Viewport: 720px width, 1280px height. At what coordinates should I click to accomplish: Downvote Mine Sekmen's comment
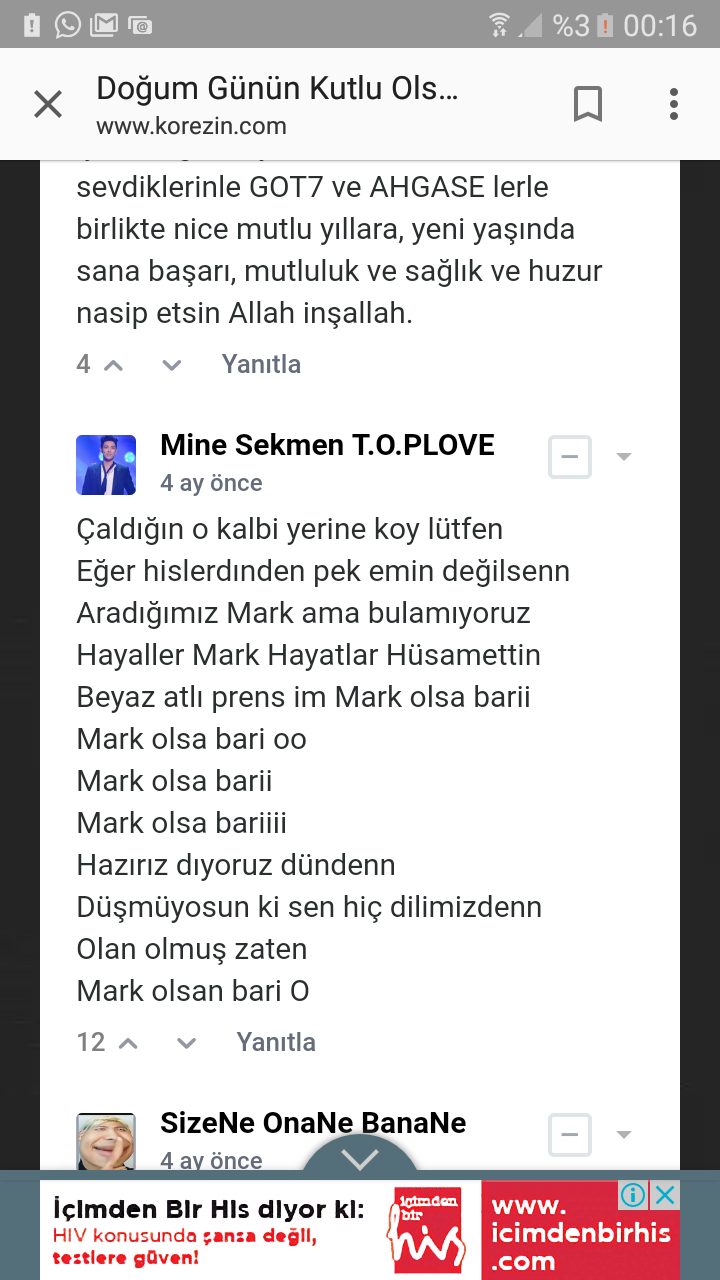186,1043
